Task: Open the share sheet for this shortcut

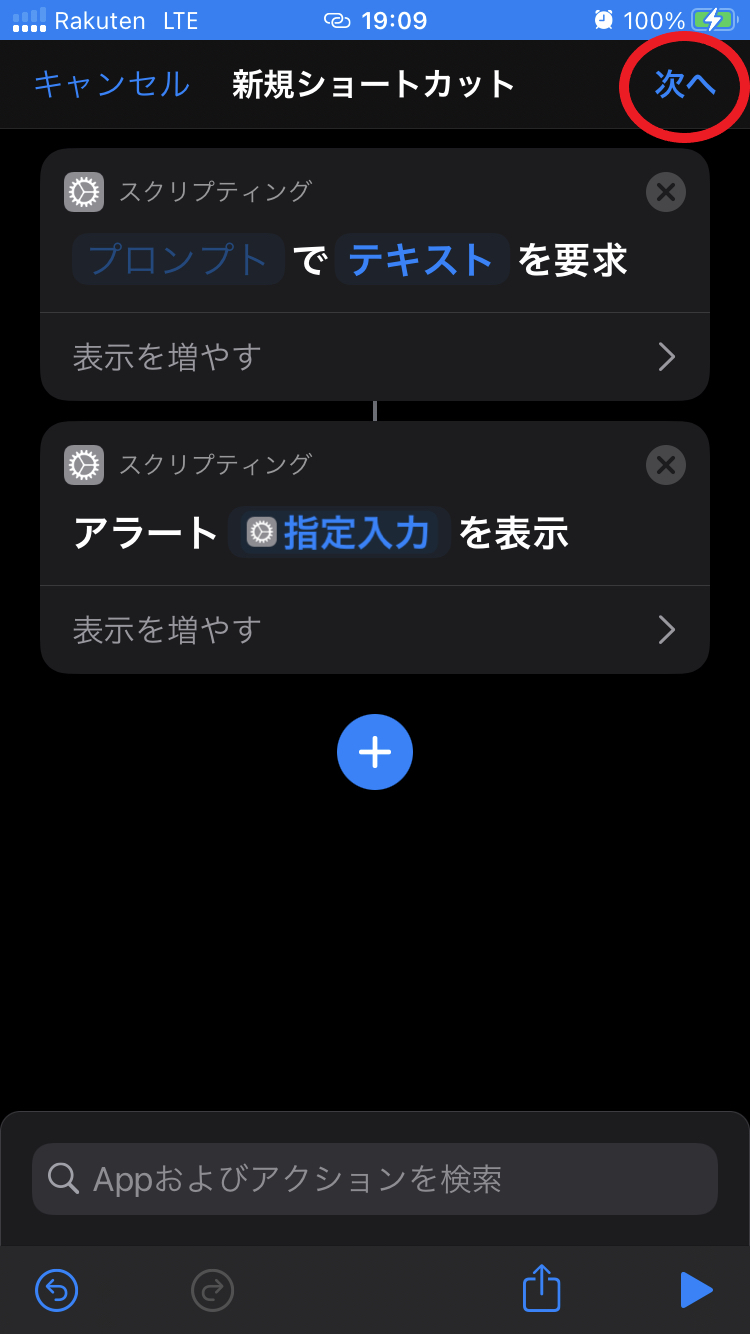Action: click(x=540, y=1289)
